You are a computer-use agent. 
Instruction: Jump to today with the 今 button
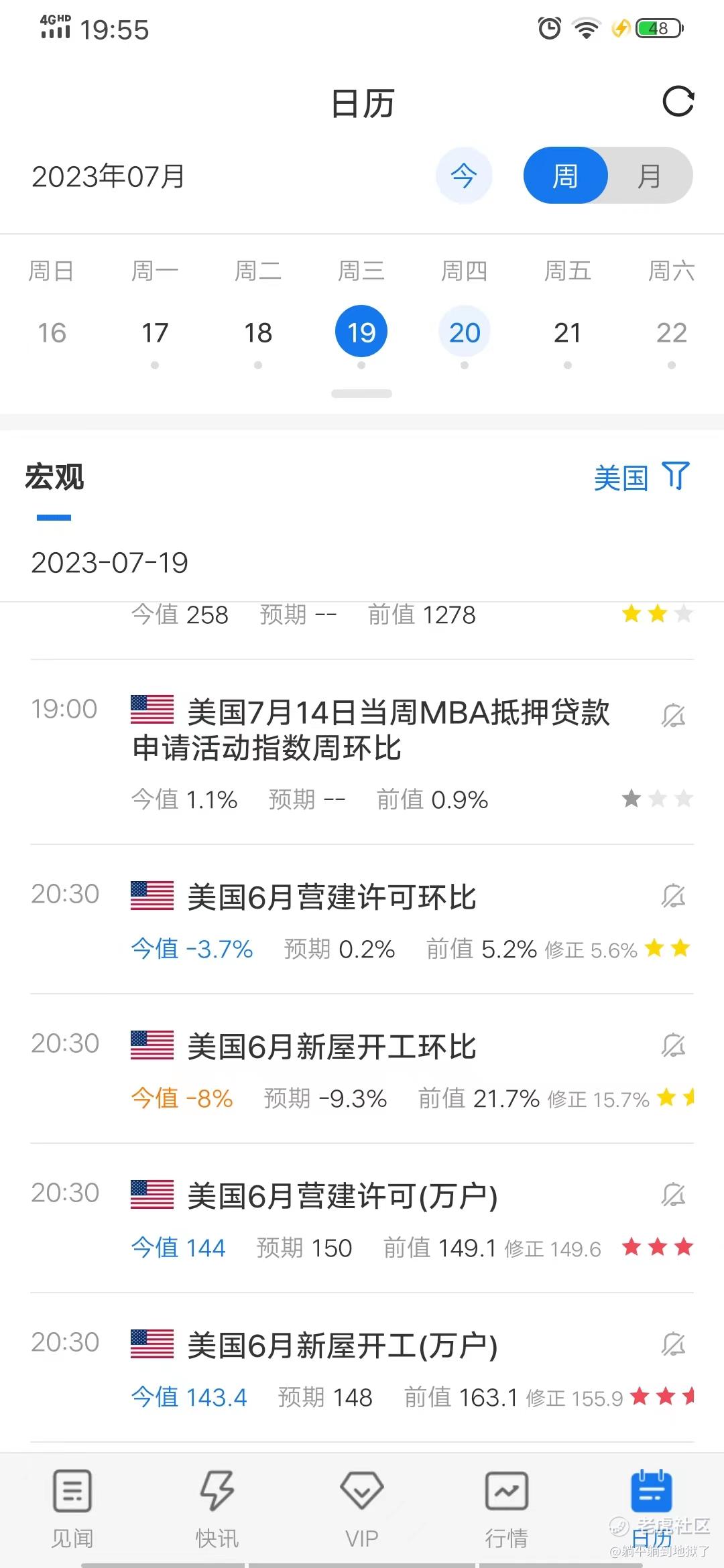[x=464, y=176]
